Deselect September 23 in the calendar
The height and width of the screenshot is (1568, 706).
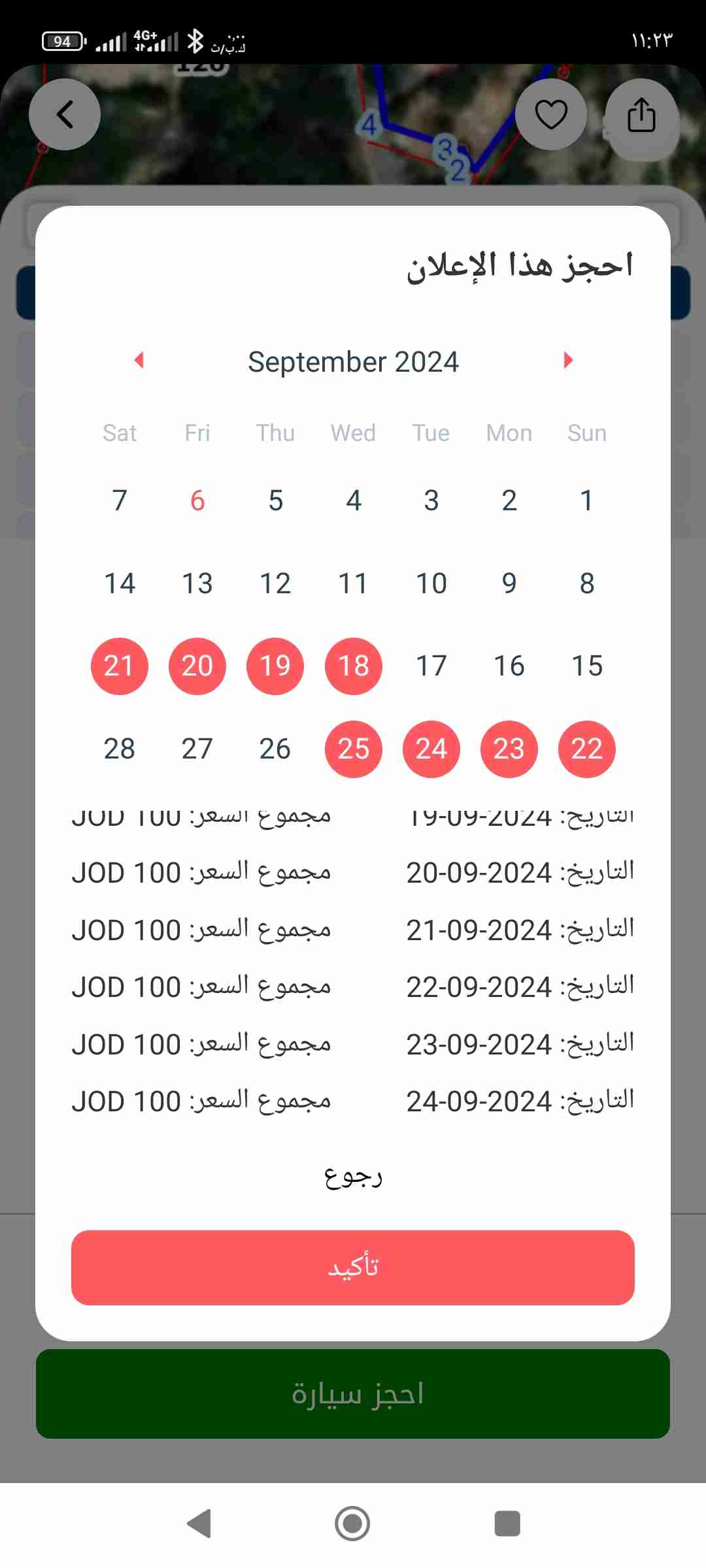pyautogui.click(x=509, y=749)
